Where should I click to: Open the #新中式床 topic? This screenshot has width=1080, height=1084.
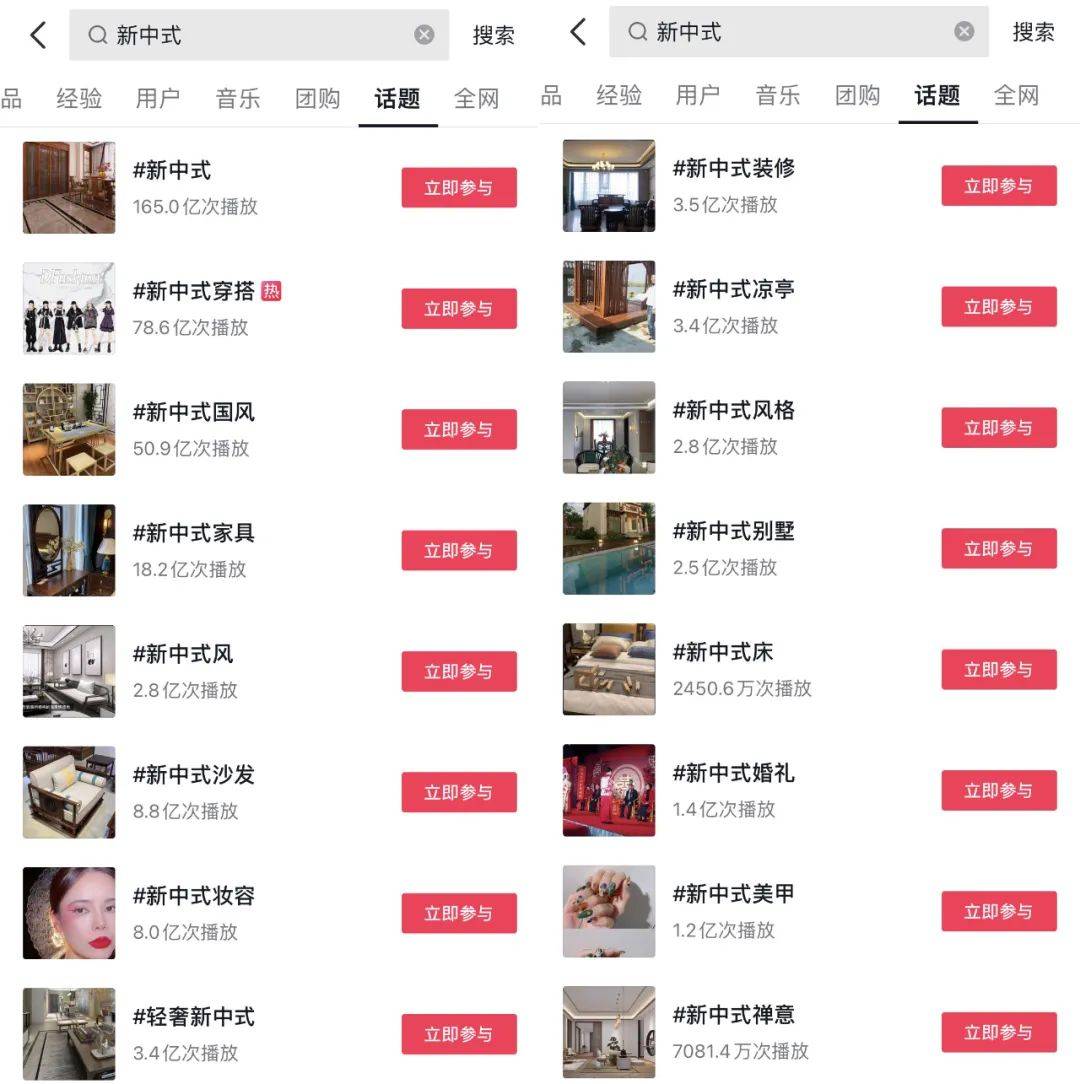[723, 652]
